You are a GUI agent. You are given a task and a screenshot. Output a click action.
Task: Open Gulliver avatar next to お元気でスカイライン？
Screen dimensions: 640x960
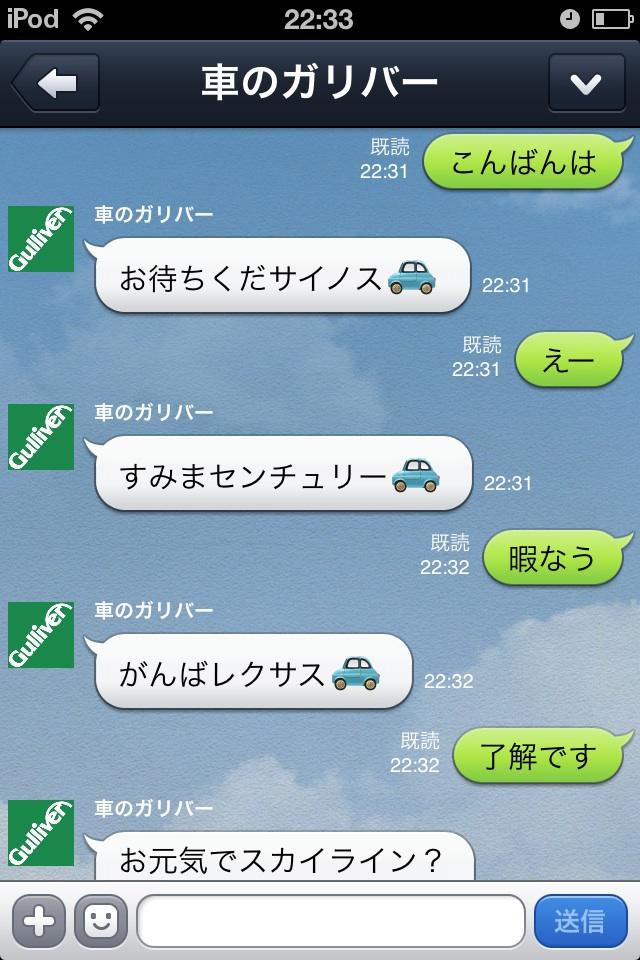(x=41, y=833)
